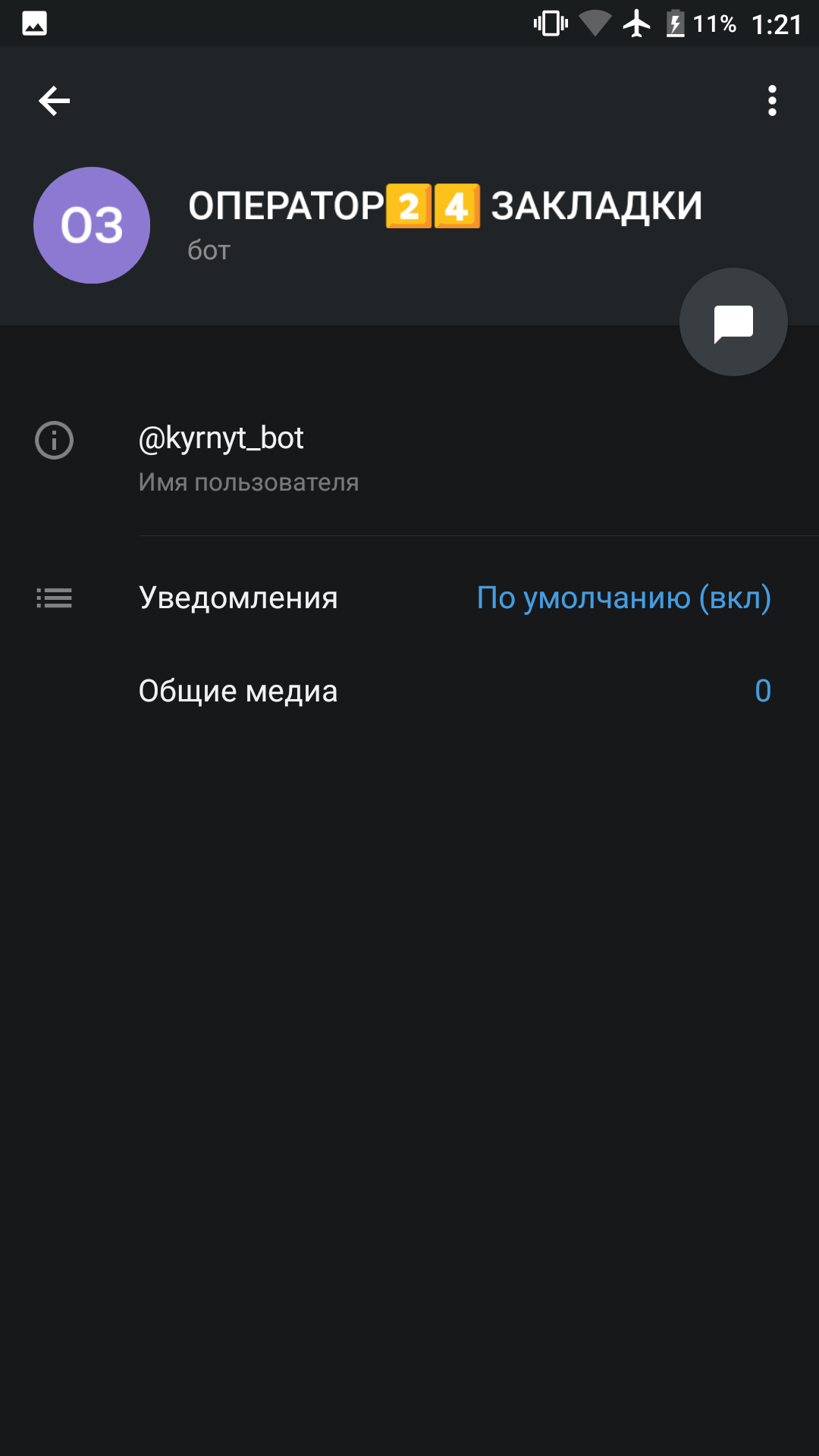Open the Уведомления notification settings

pyautogui.click(x=409, y=598)
